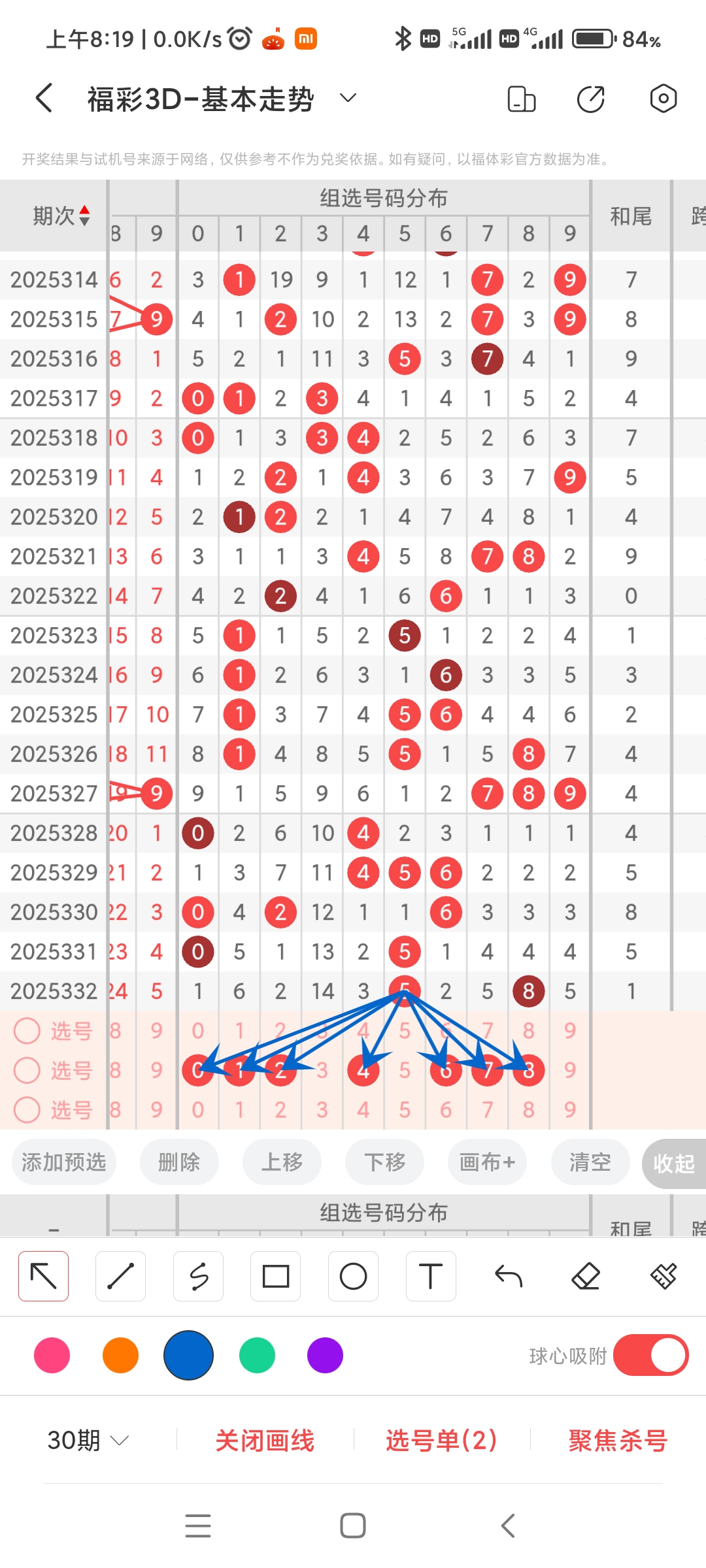Open 选号单(2) selection list
Image resolution: width=706 pixels, height=1568 pixels.
(441, 1442)
